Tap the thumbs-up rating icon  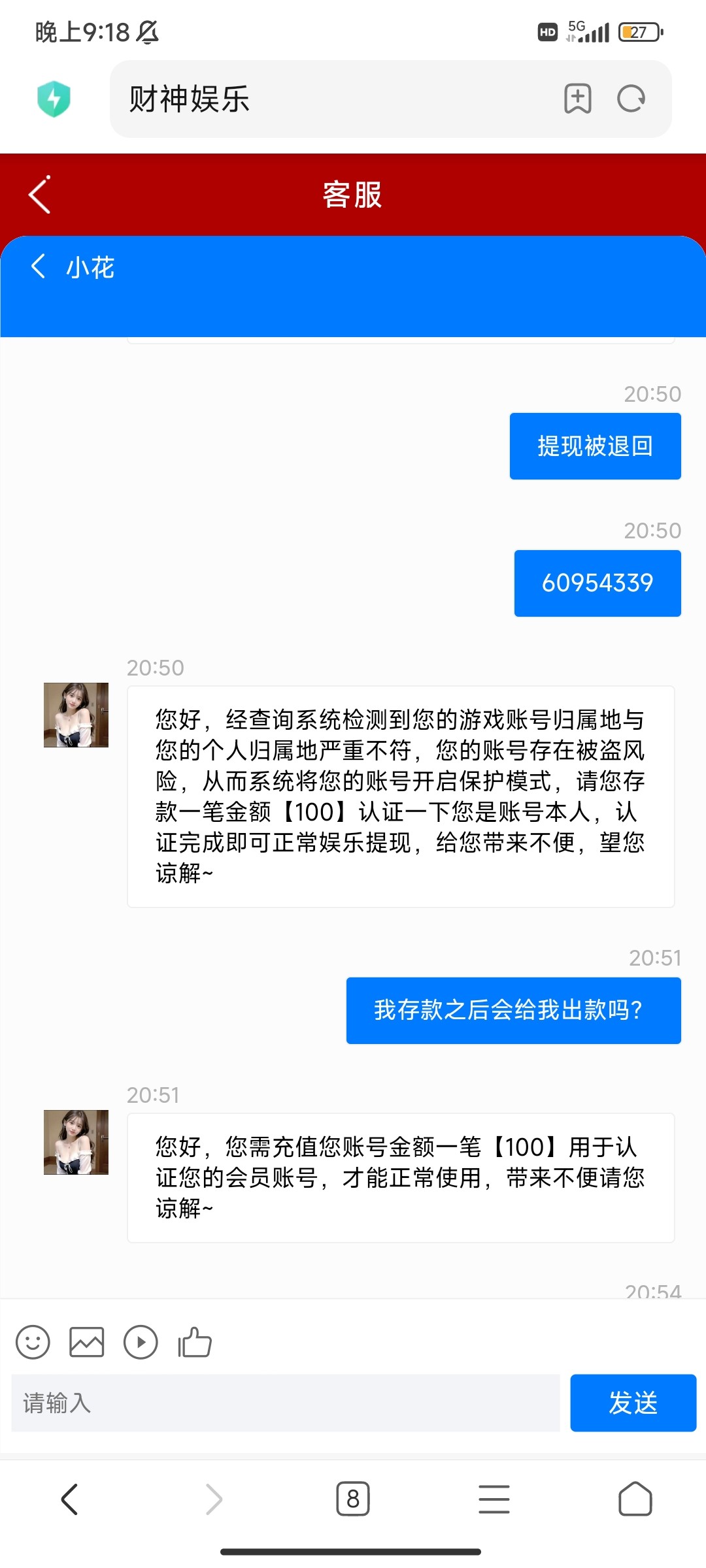pos(194,1343)
